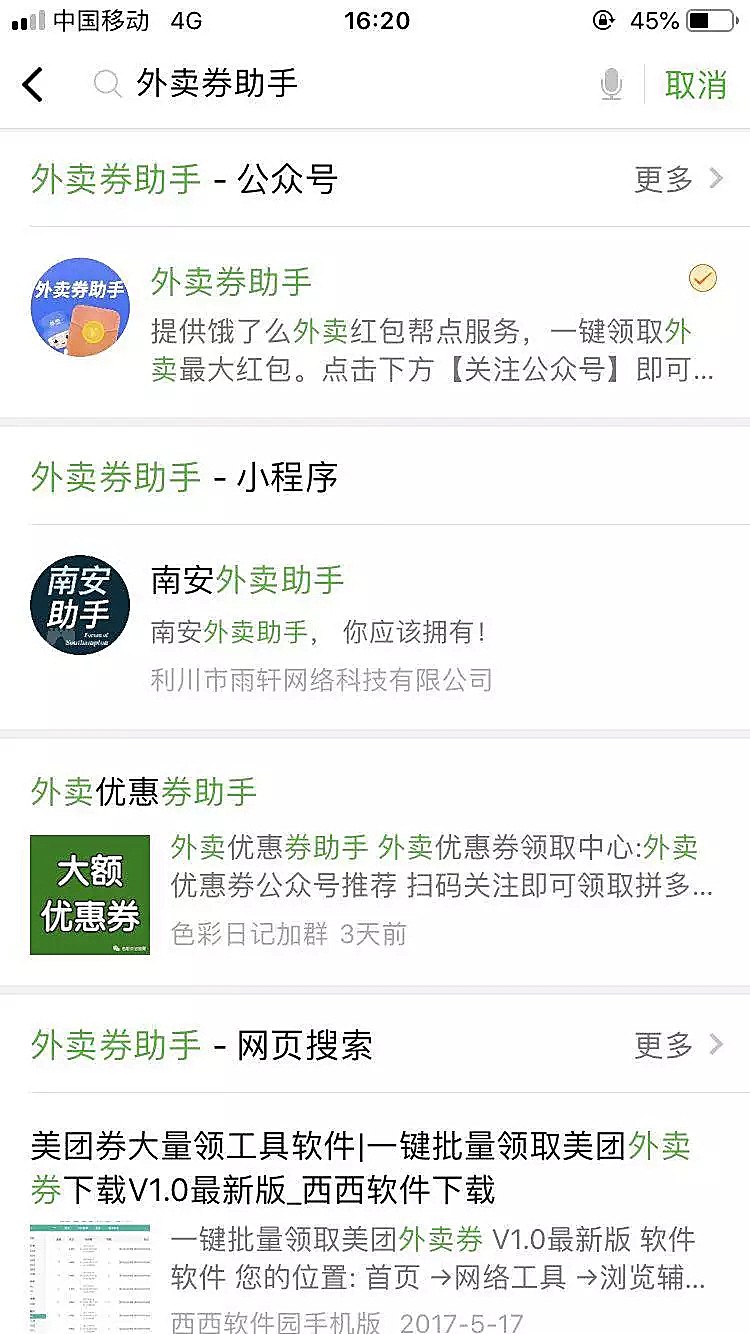Show more 网页搜索 results via 更多

point(677,1046)
